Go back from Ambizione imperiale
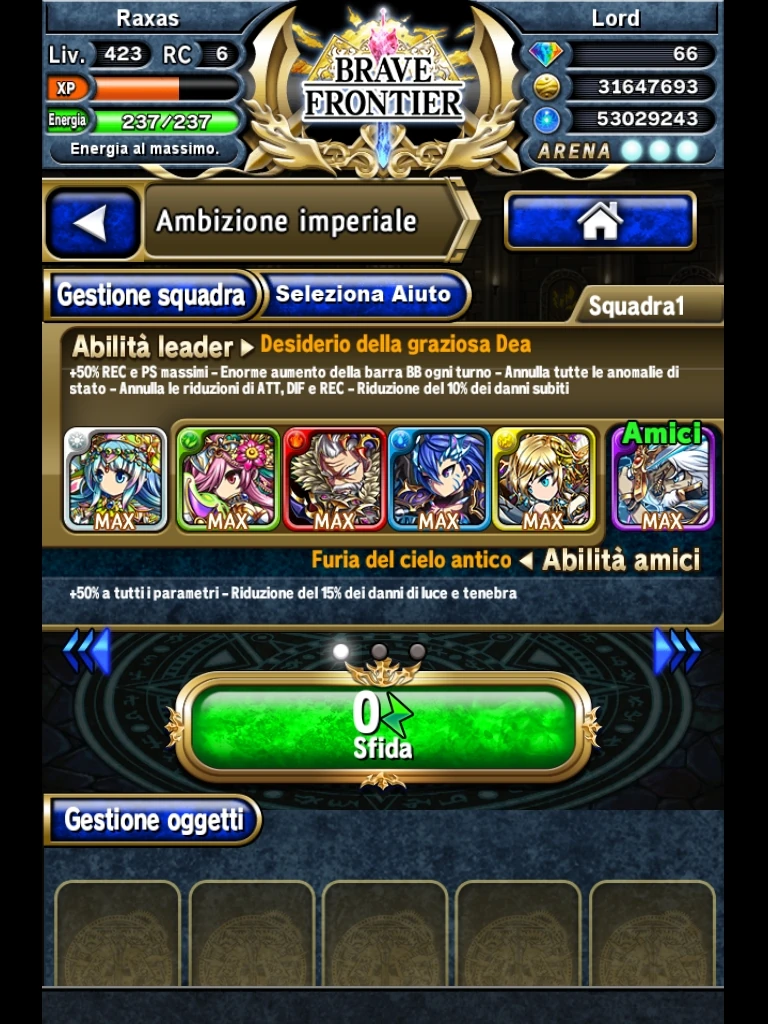768x1024 pixels. [92, 222]
